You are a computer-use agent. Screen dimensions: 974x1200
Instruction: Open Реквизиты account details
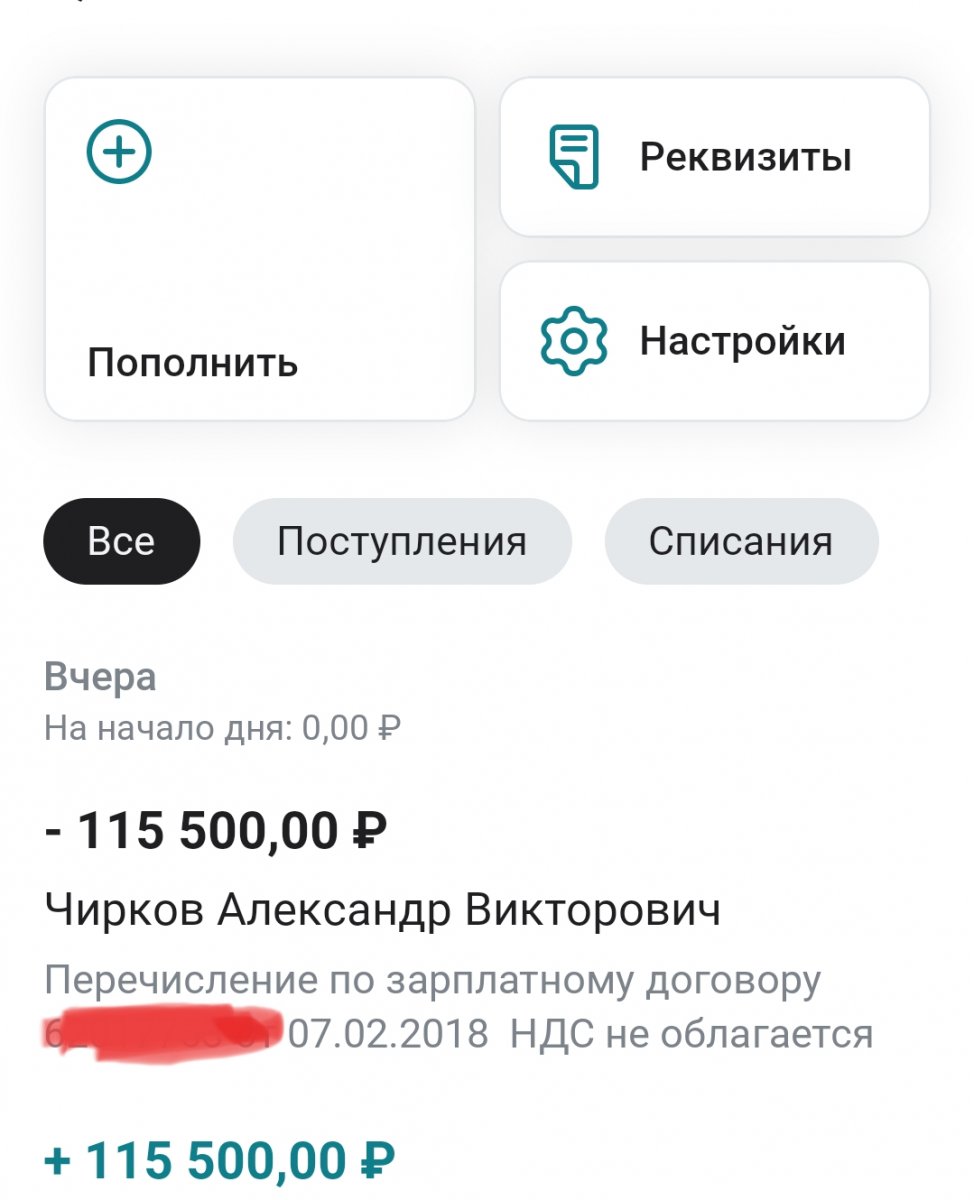coord(714,157)
